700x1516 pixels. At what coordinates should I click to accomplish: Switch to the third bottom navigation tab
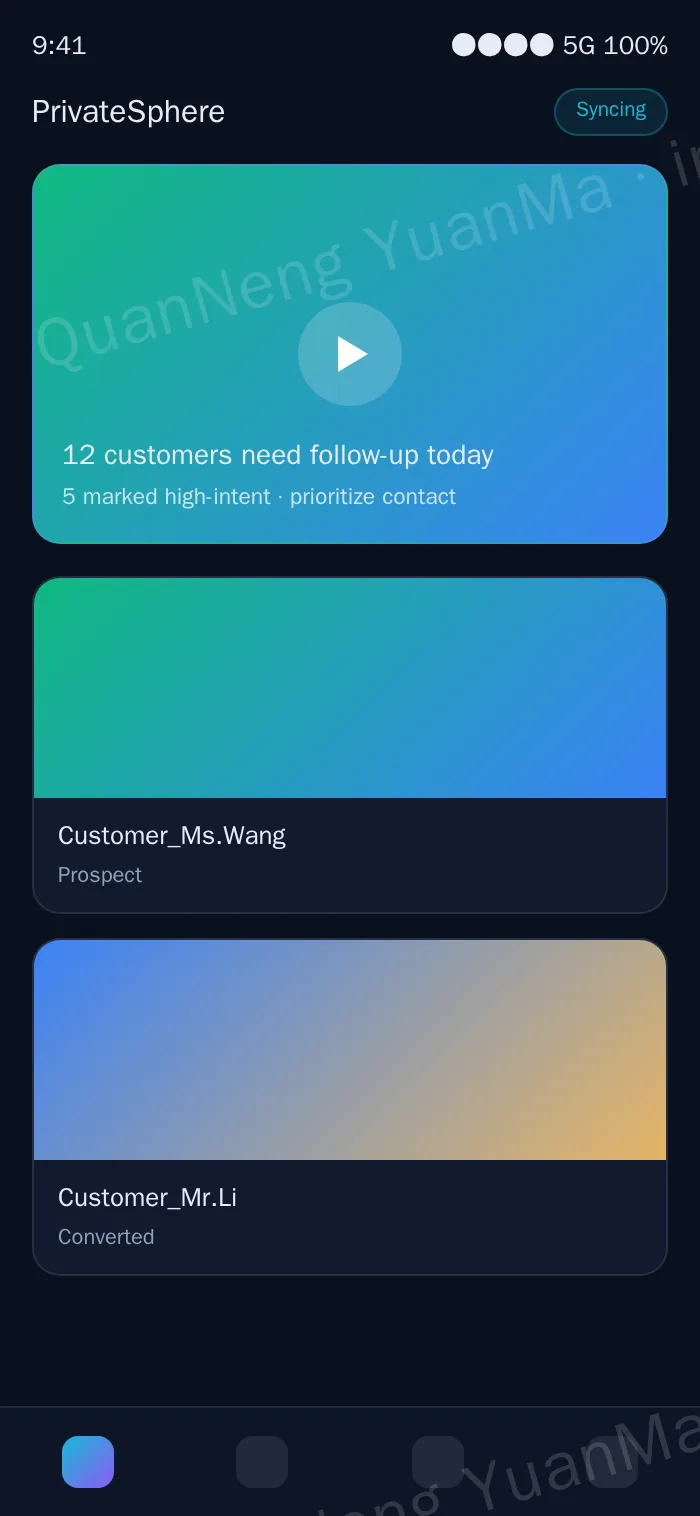pyautogui.click(x=438, y=1462)
